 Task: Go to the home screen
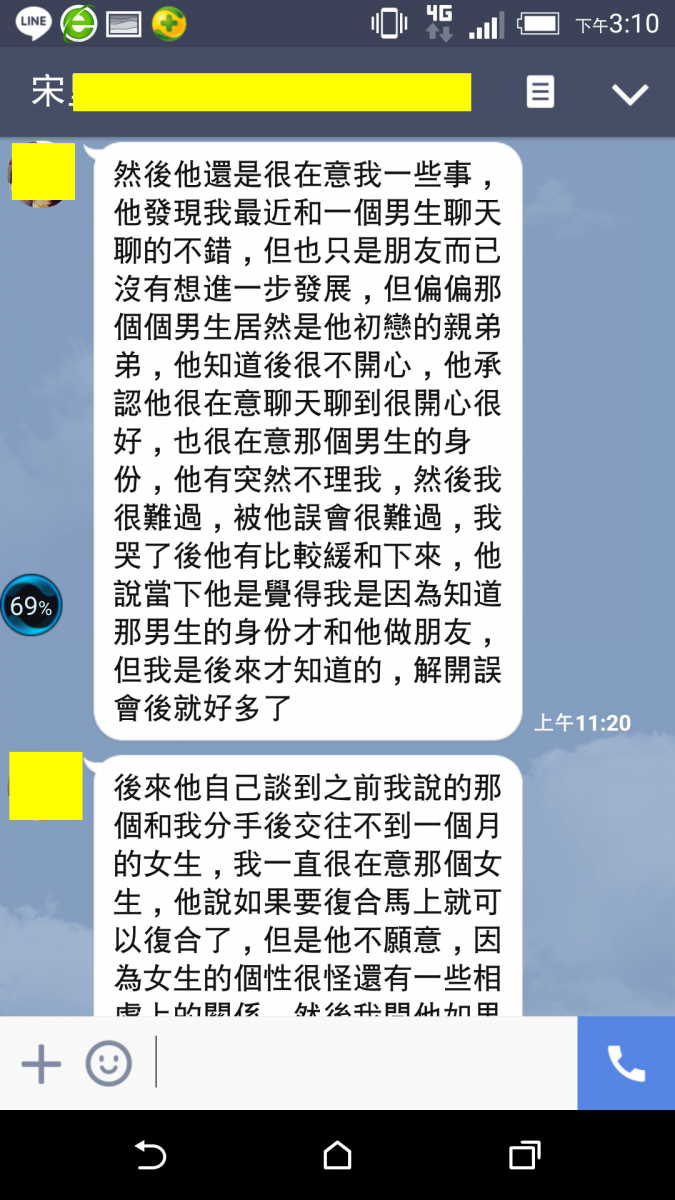[337, 1155]
